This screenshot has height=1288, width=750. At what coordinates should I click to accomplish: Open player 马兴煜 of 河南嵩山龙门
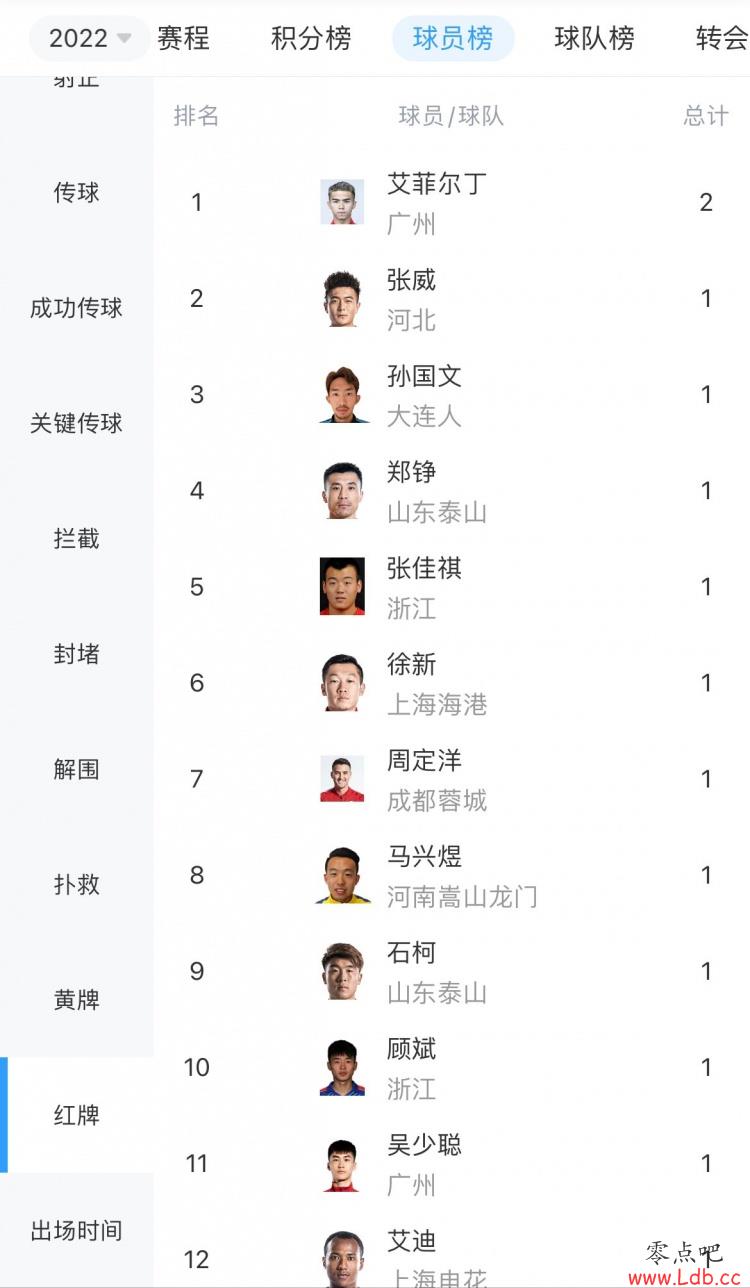coord(452,875)
